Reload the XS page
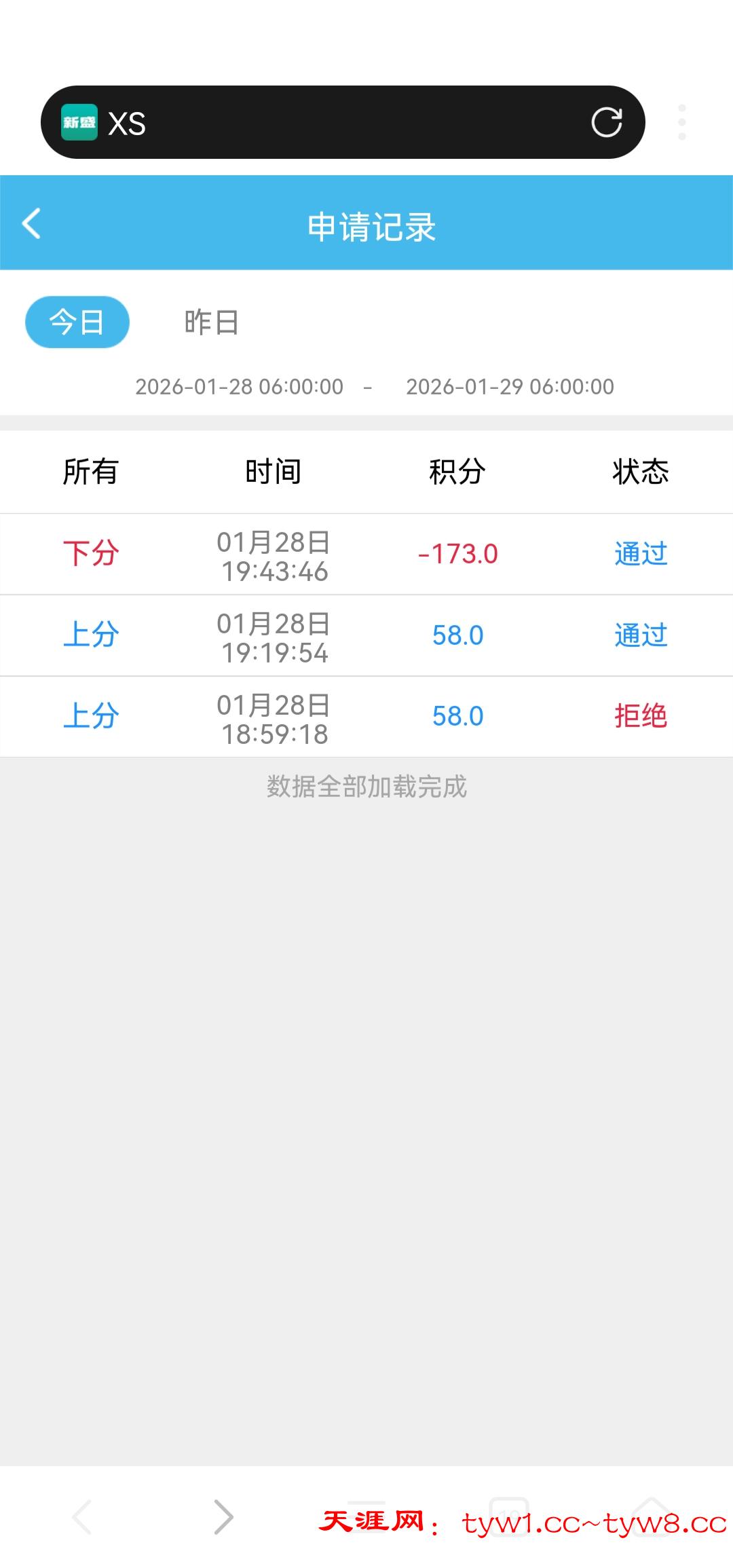 (x=606, y=123)
